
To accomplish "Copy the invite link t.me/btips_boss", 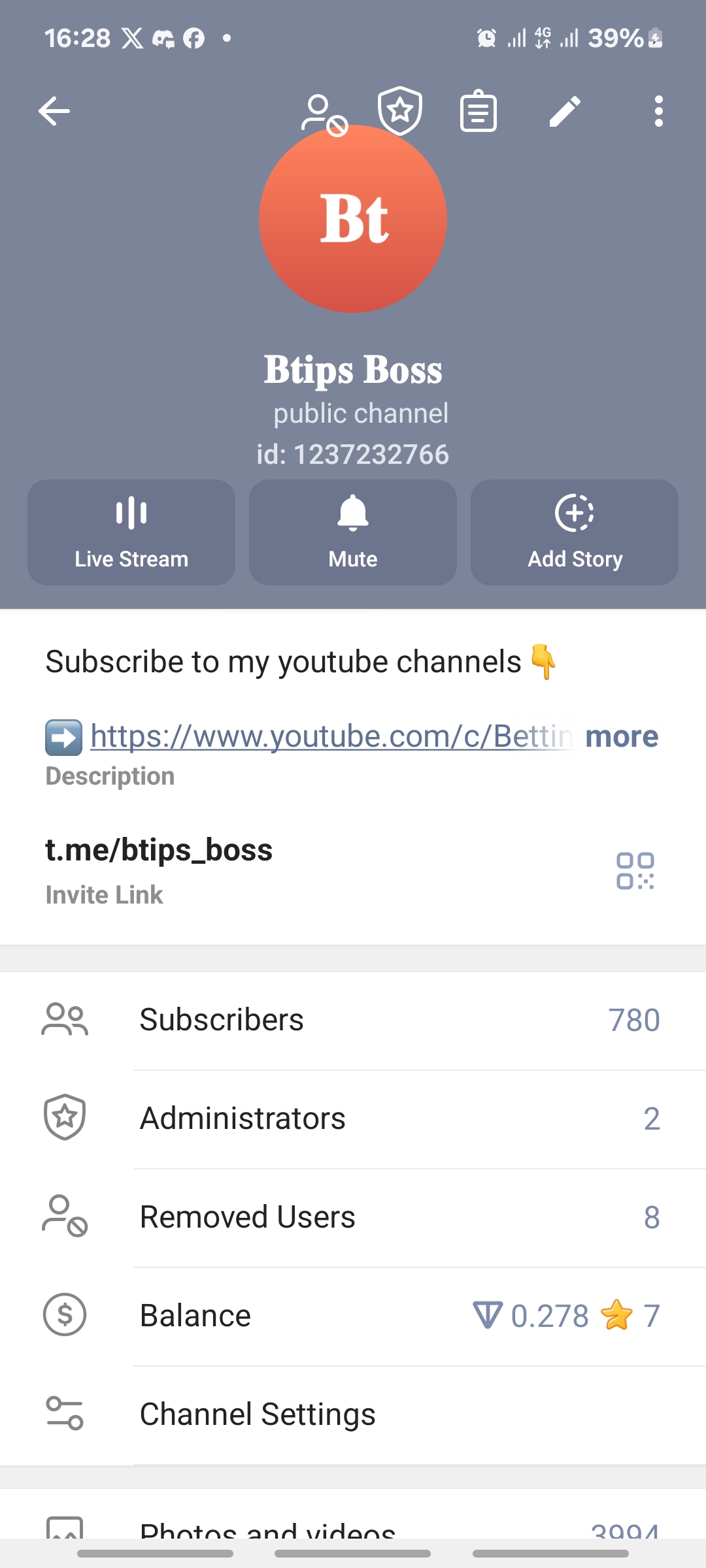I will pyautogui.click(x=159, y=850).
